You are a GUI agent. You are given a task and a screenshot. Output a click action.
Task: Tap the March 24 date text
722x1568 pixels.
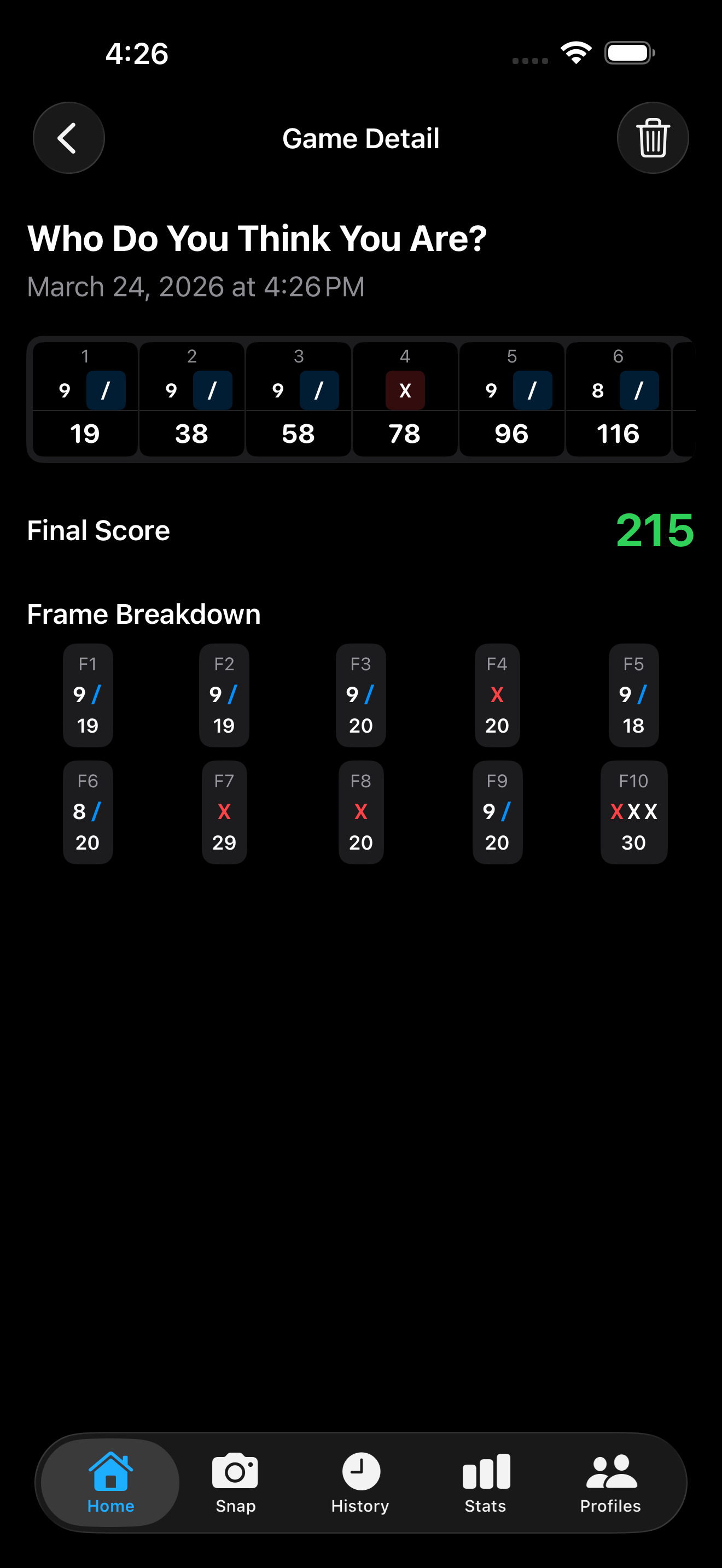[x=195, y=285]
